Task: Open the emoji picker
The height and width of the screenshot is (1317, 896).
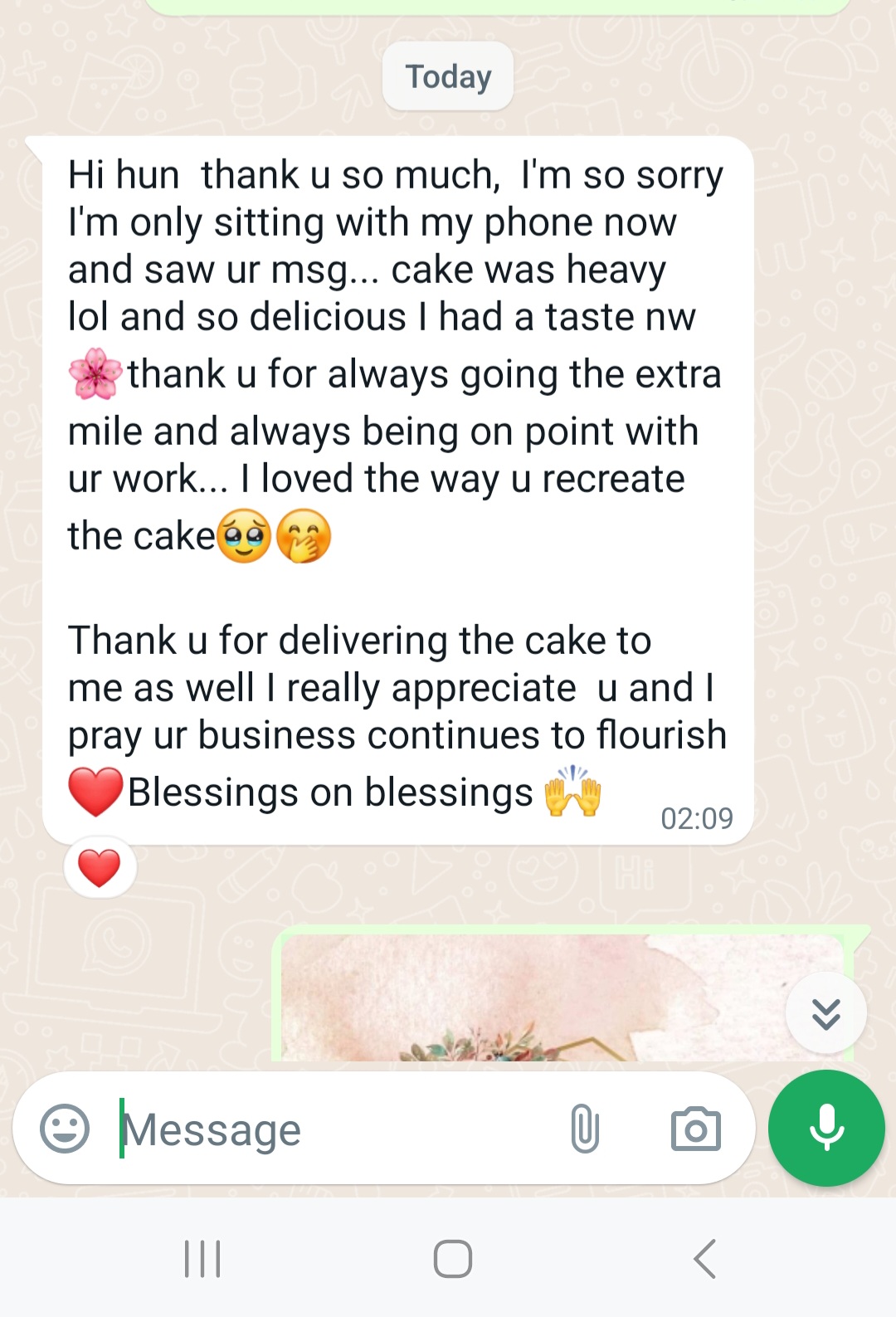Action: (x=65, y=1129)
